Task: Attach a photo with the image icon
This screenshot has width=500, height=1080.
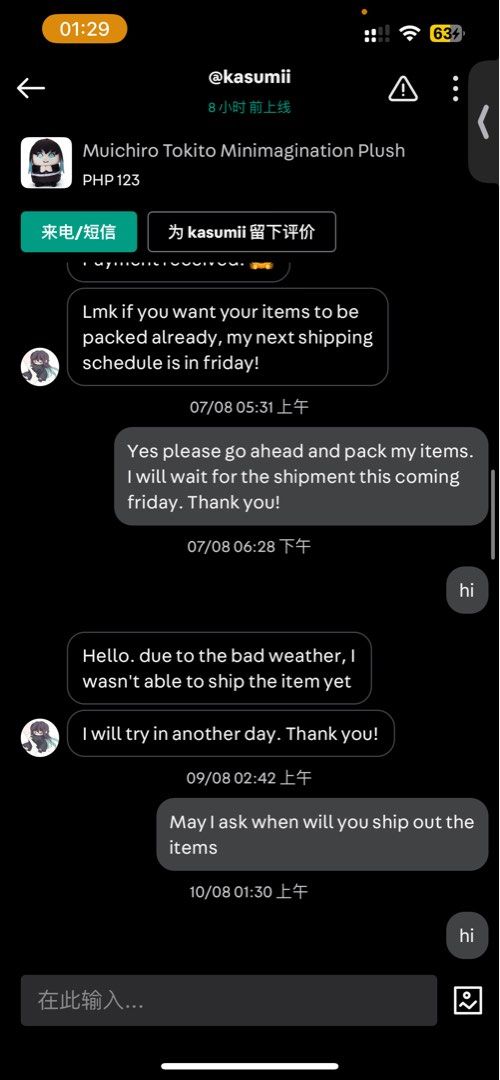Action: [x=468, y=1000]
